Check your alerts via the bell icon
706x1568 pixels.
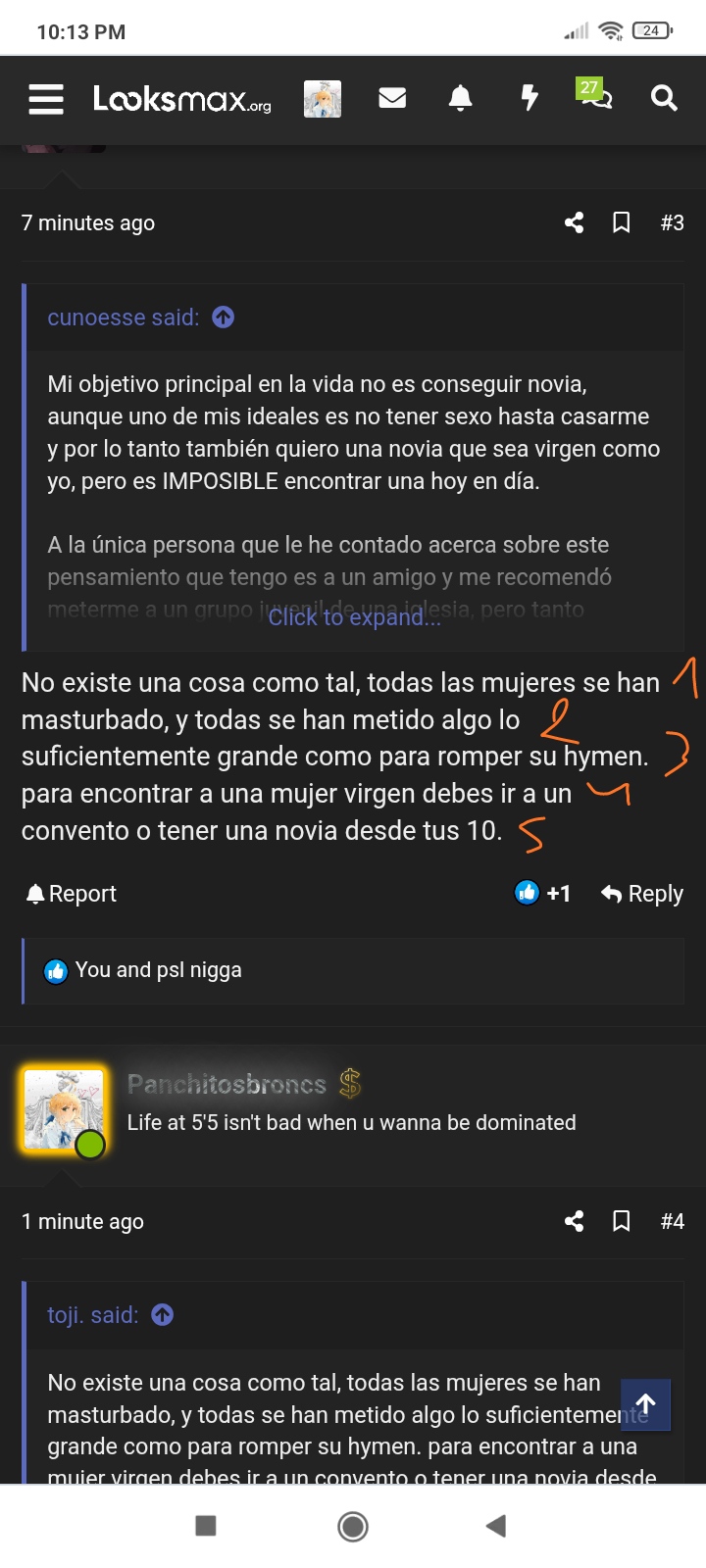click(461, 98)
